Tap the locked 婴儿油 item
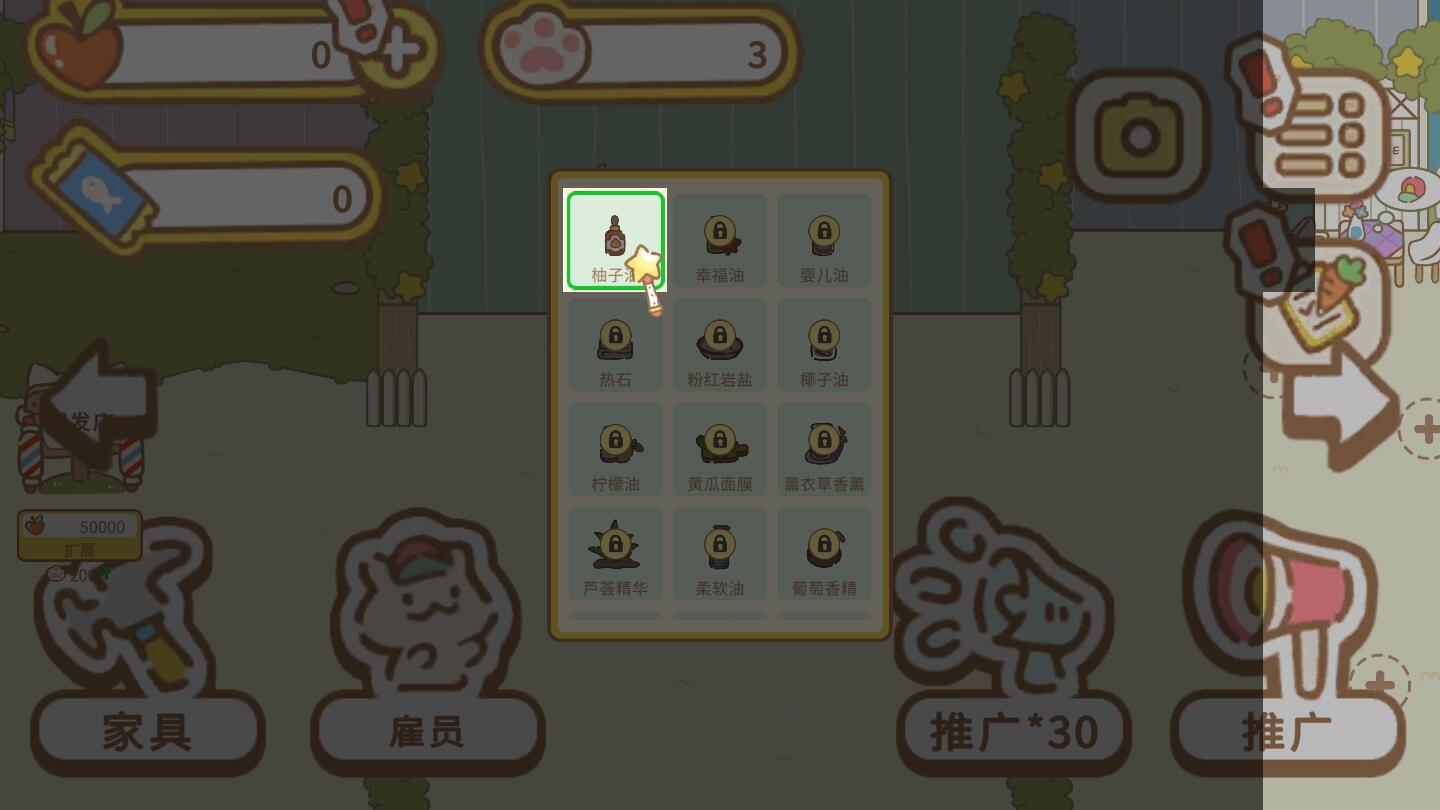1440x810 pixels. click(x=824, y=241)
